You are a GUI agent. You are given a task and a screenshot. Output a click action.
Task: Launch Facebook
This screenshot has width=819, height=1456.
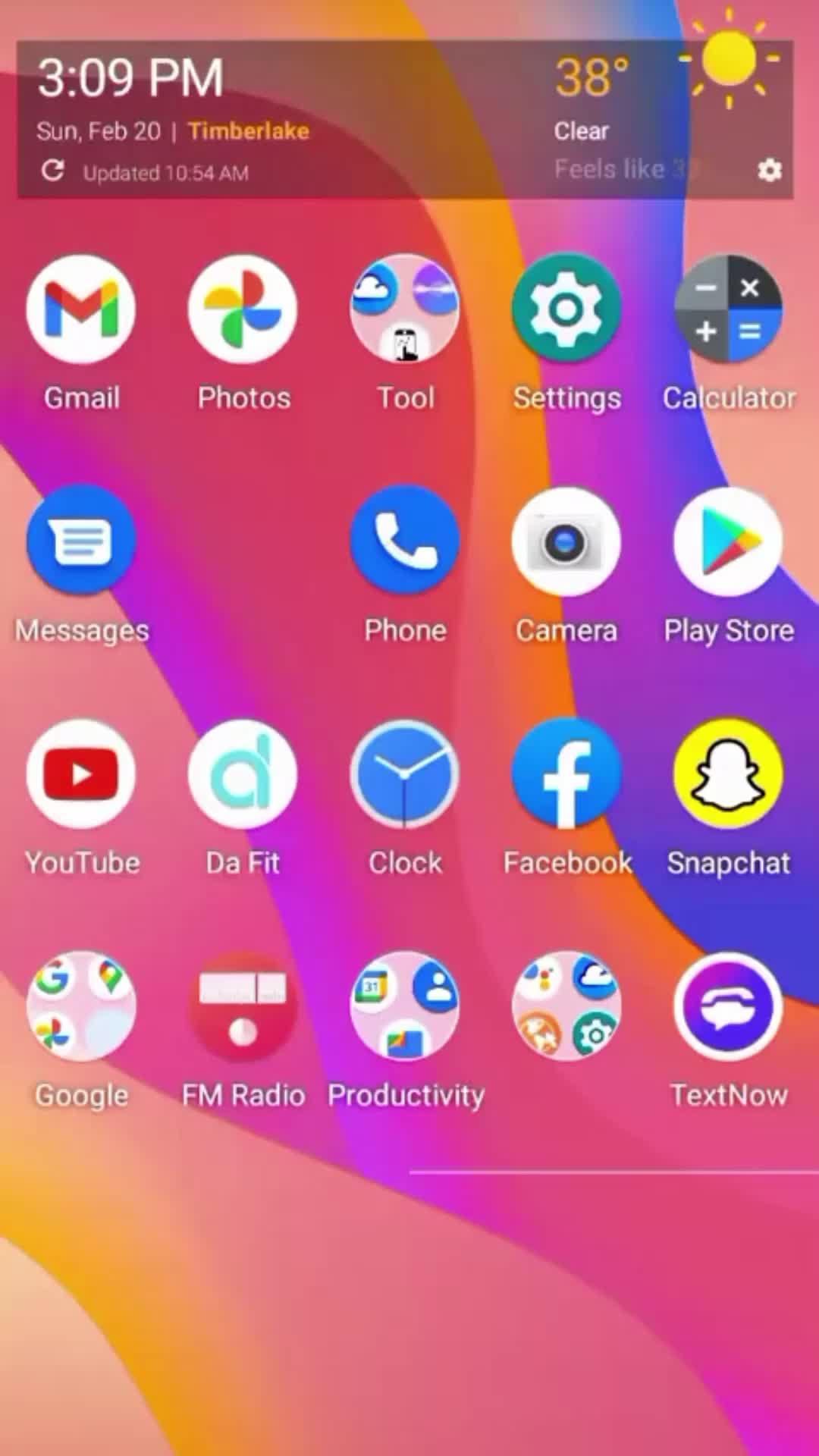click(x=566, y=774)
